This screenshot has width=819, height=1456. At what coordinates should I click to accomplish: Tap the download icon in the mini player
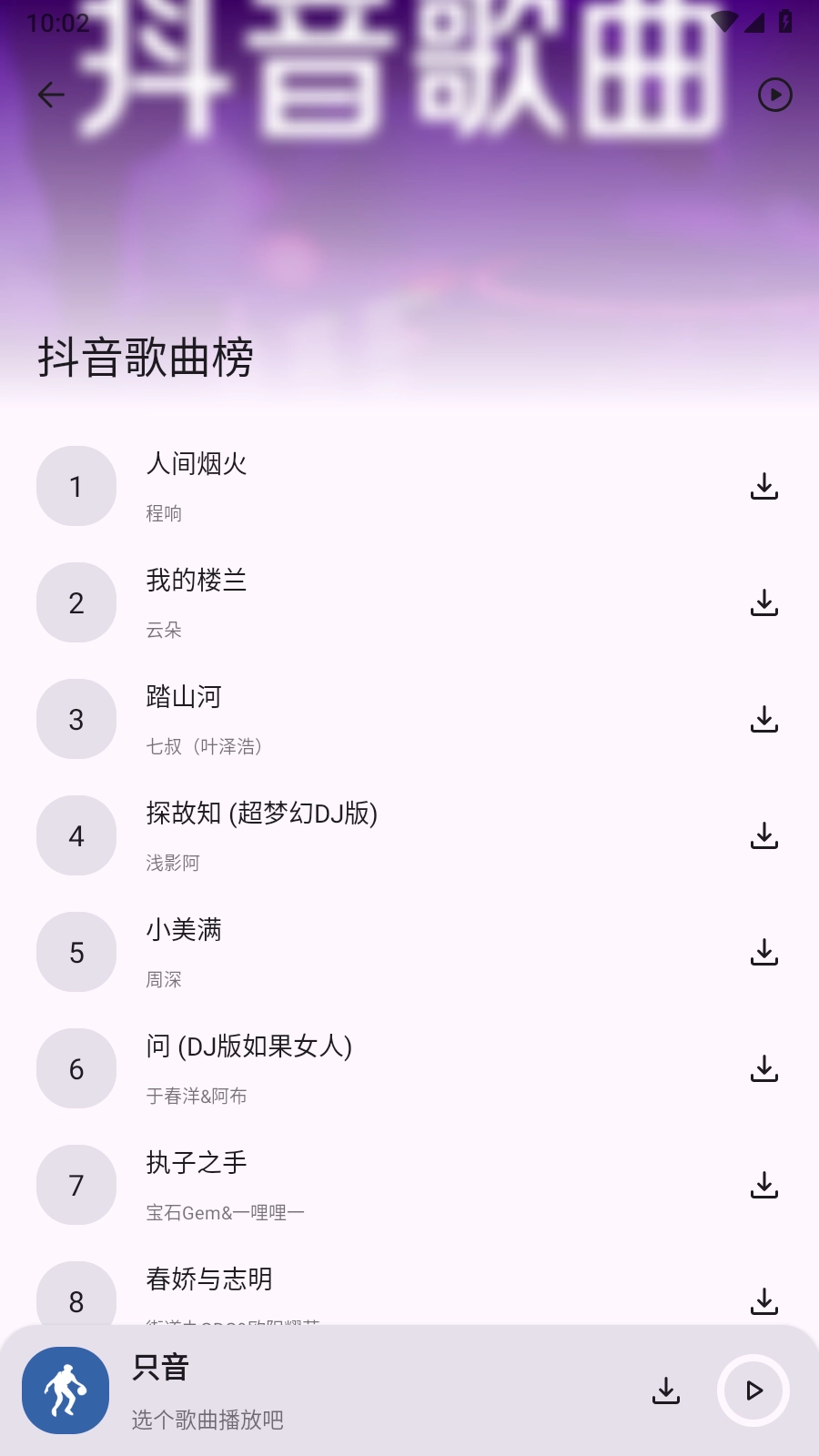coord(667,1390)
